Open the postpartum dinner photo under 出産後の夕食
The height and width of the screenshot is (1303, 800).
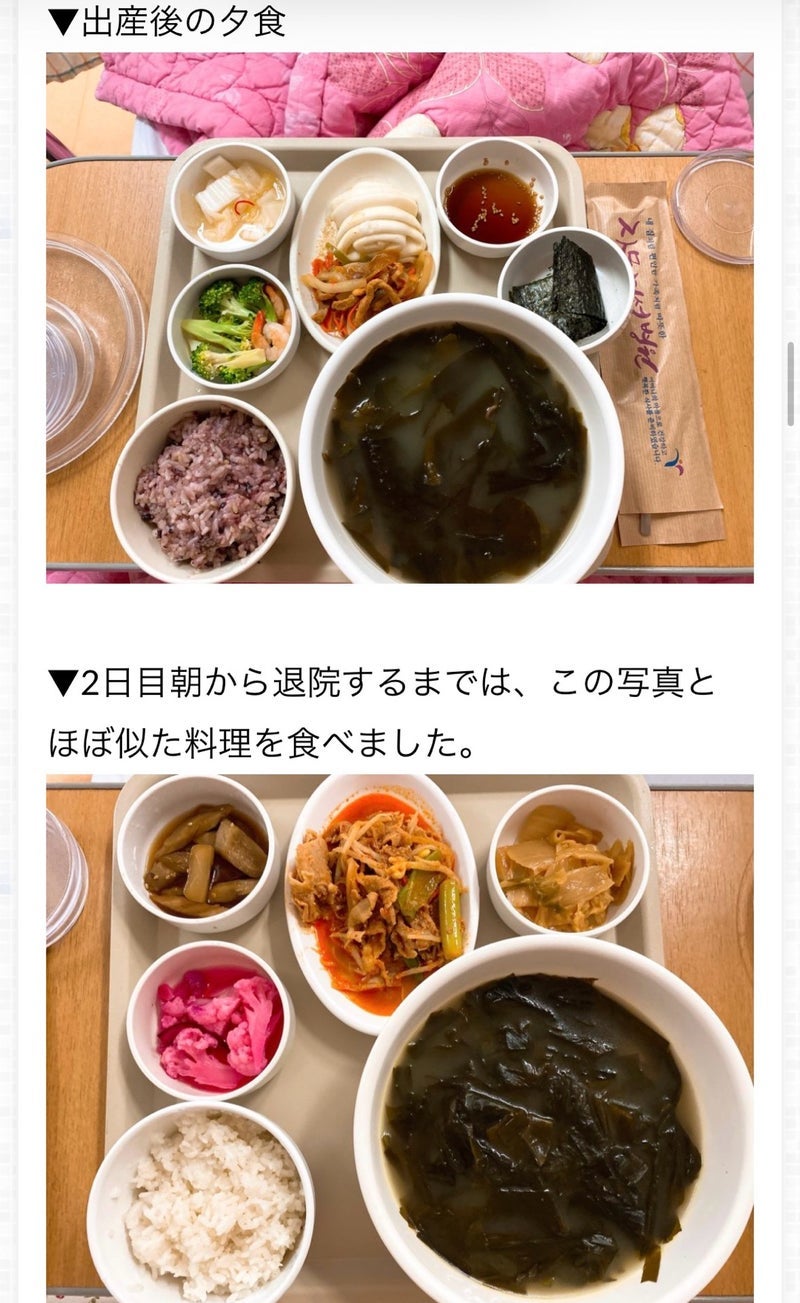point(399,317)
